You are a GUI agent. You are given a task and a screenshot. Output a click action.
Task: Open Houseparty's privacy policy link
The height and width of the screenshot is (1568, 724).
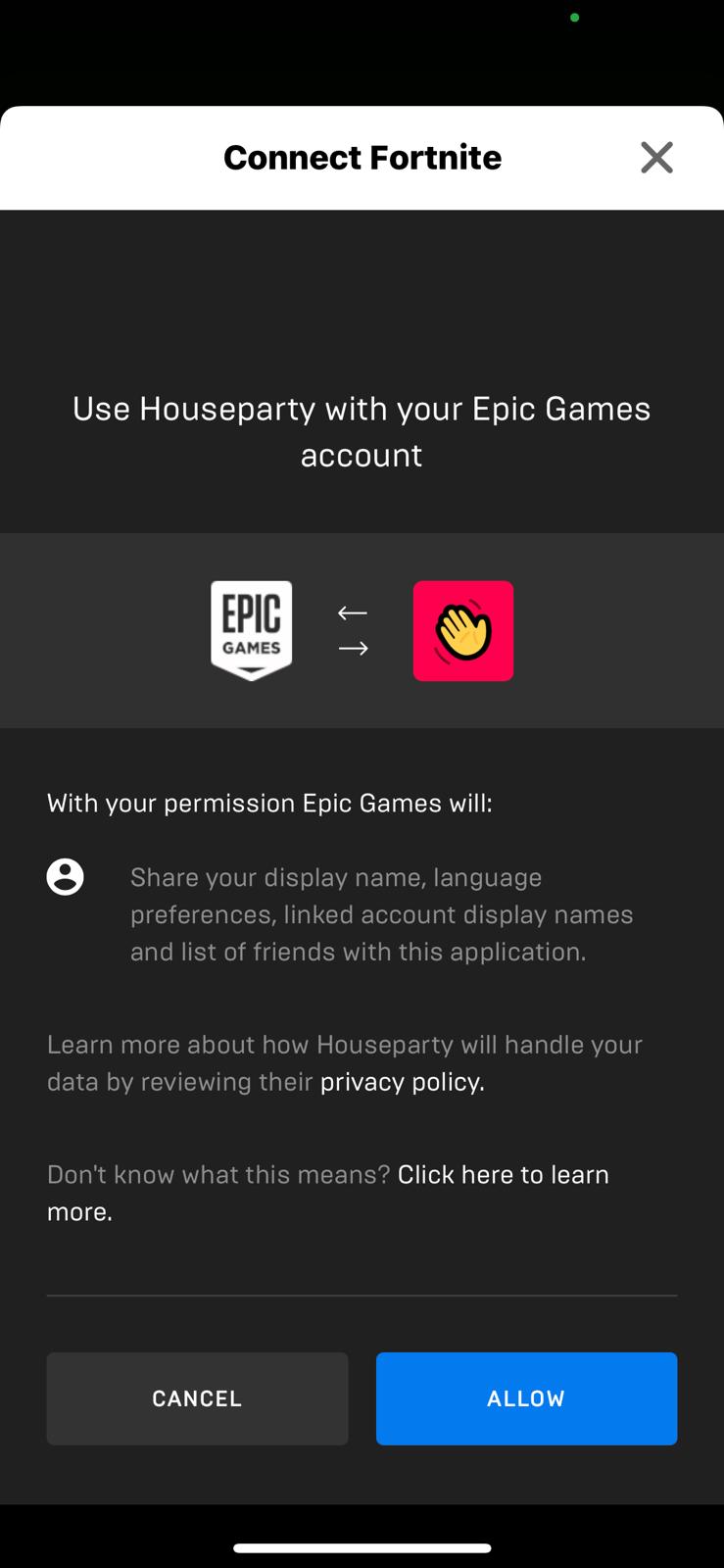point(402,1082)
